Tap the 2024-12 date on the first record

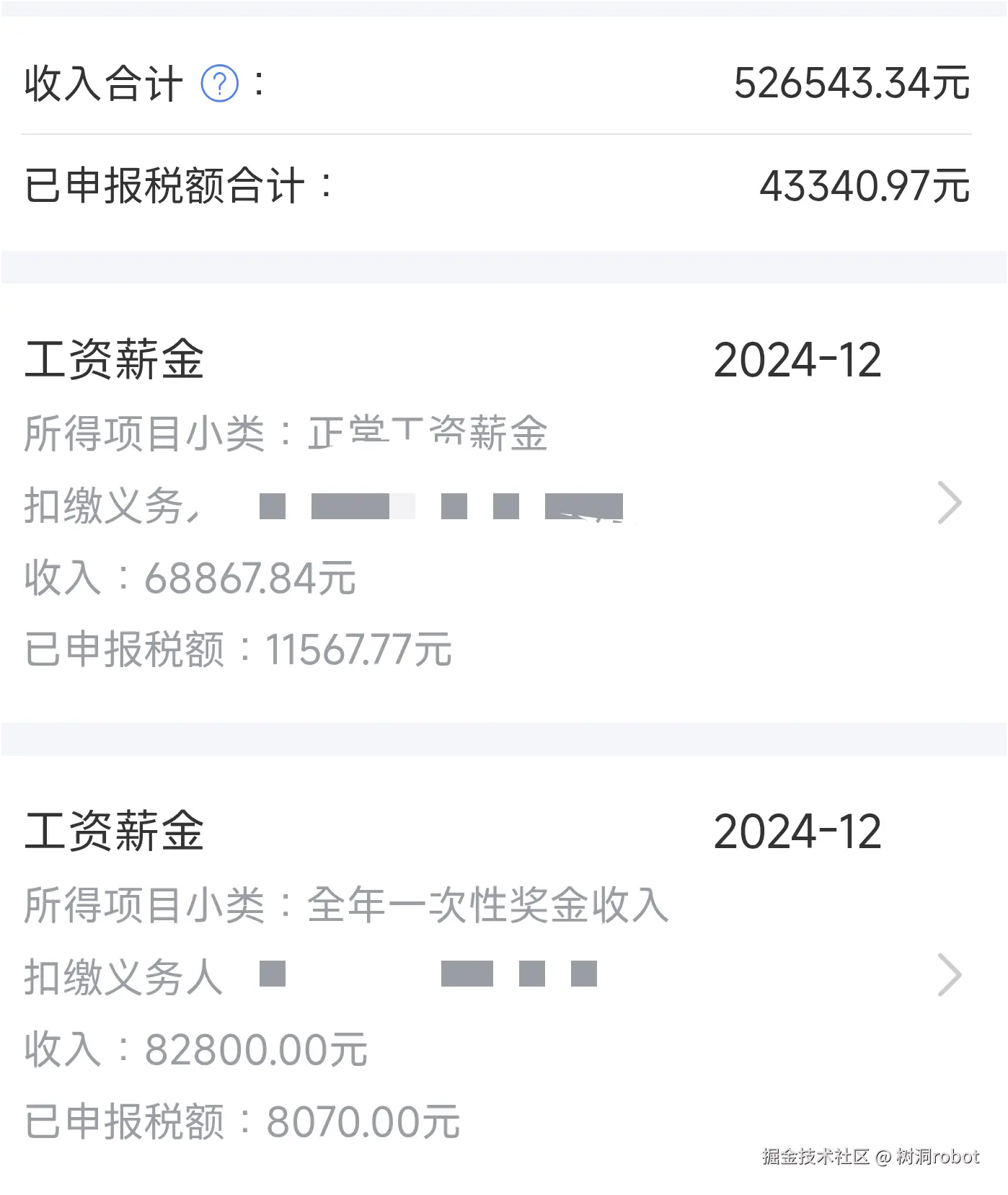point(796,361)
